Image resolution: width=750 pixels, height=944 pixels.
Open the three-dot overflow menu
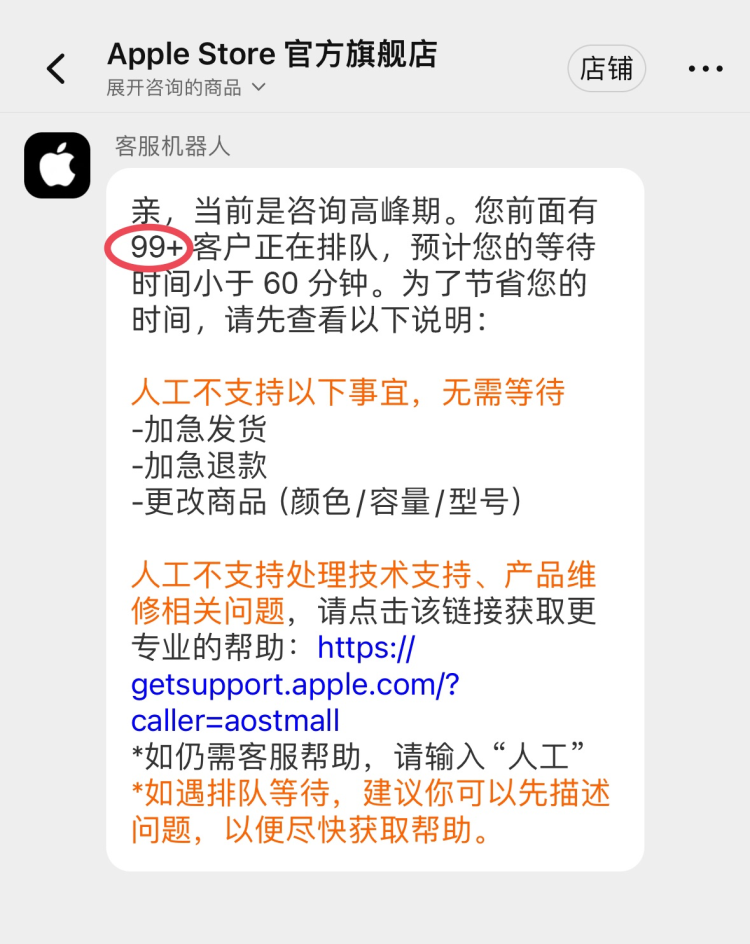[x=705, y=69]
